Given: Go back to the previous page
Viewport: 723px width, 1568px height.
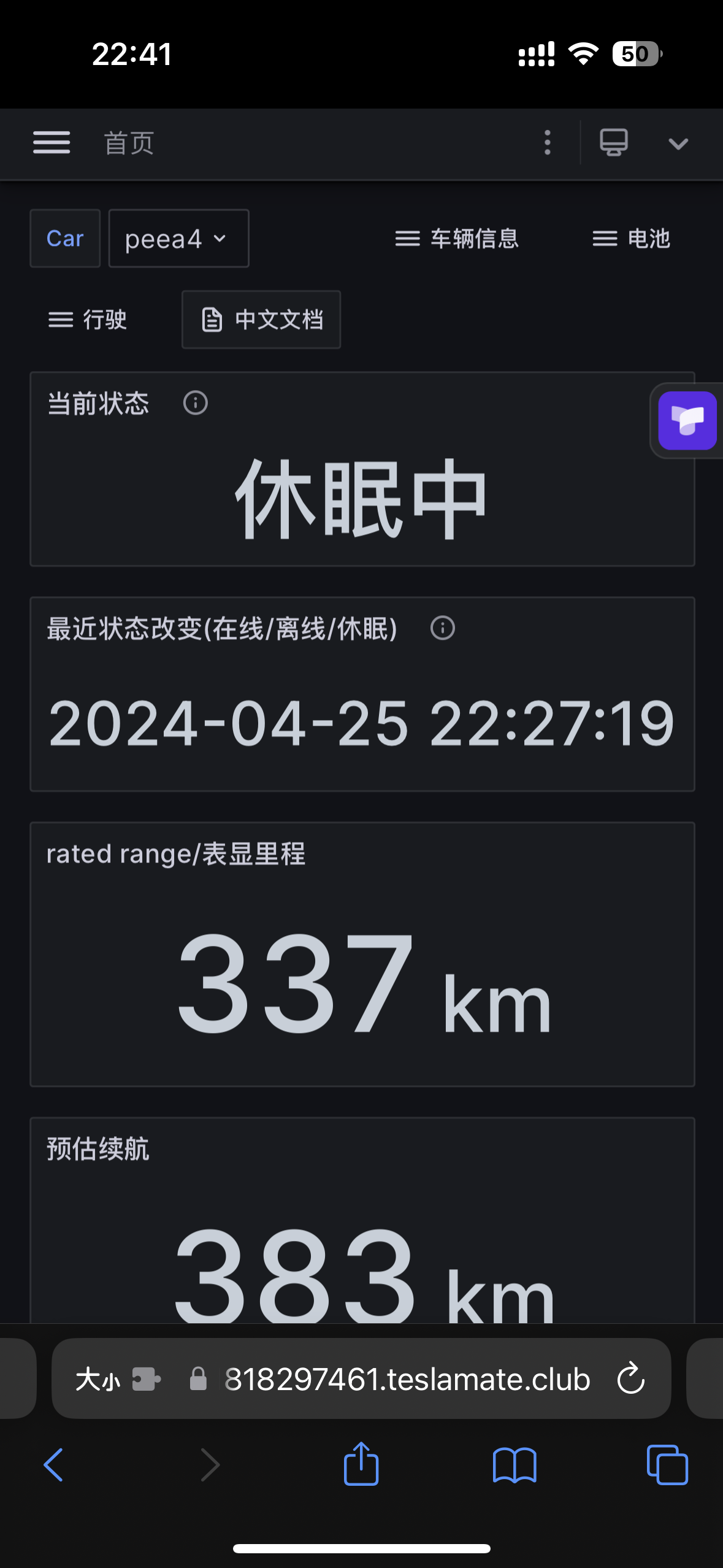Looking at the screenshot, I should click(x=53, y=1465).
